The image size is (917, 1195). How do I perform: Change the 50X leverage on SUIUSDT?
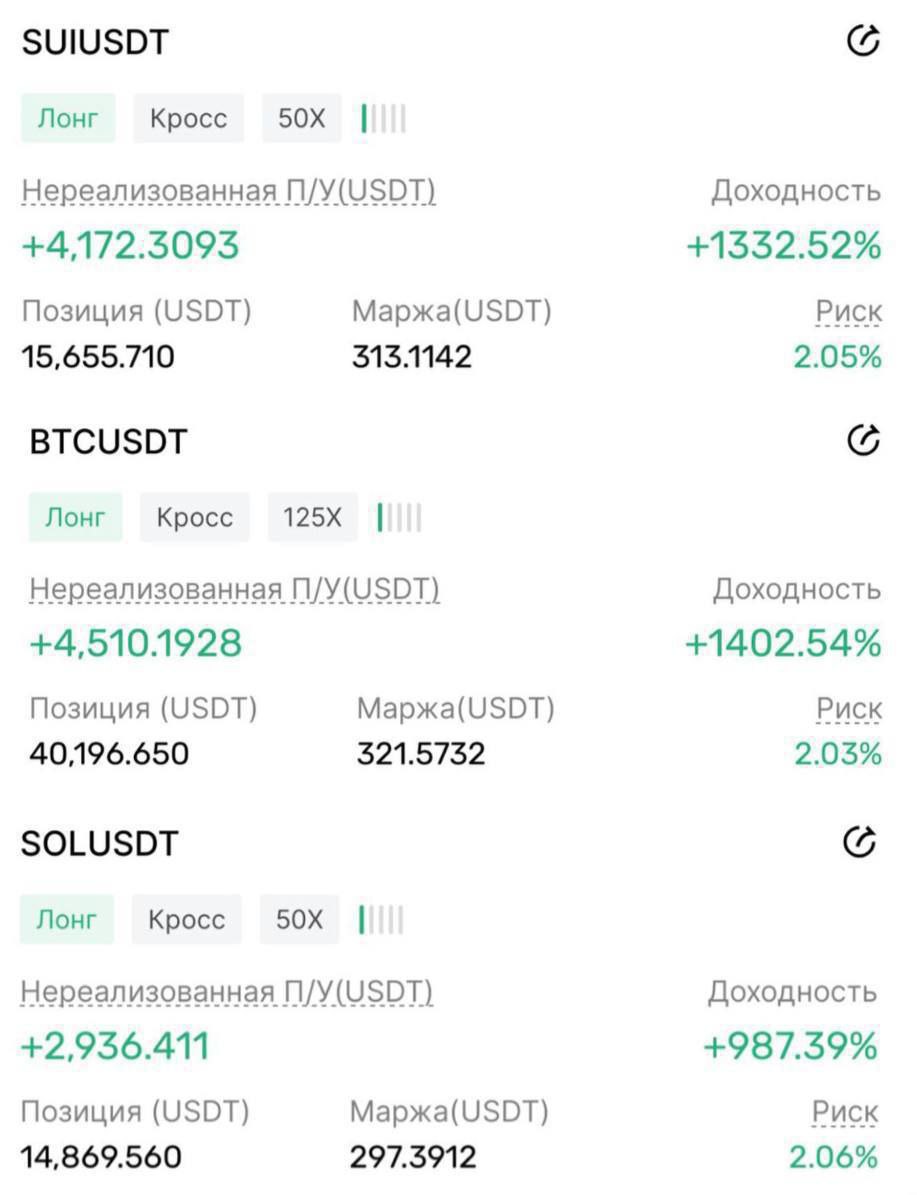point(301,119)
